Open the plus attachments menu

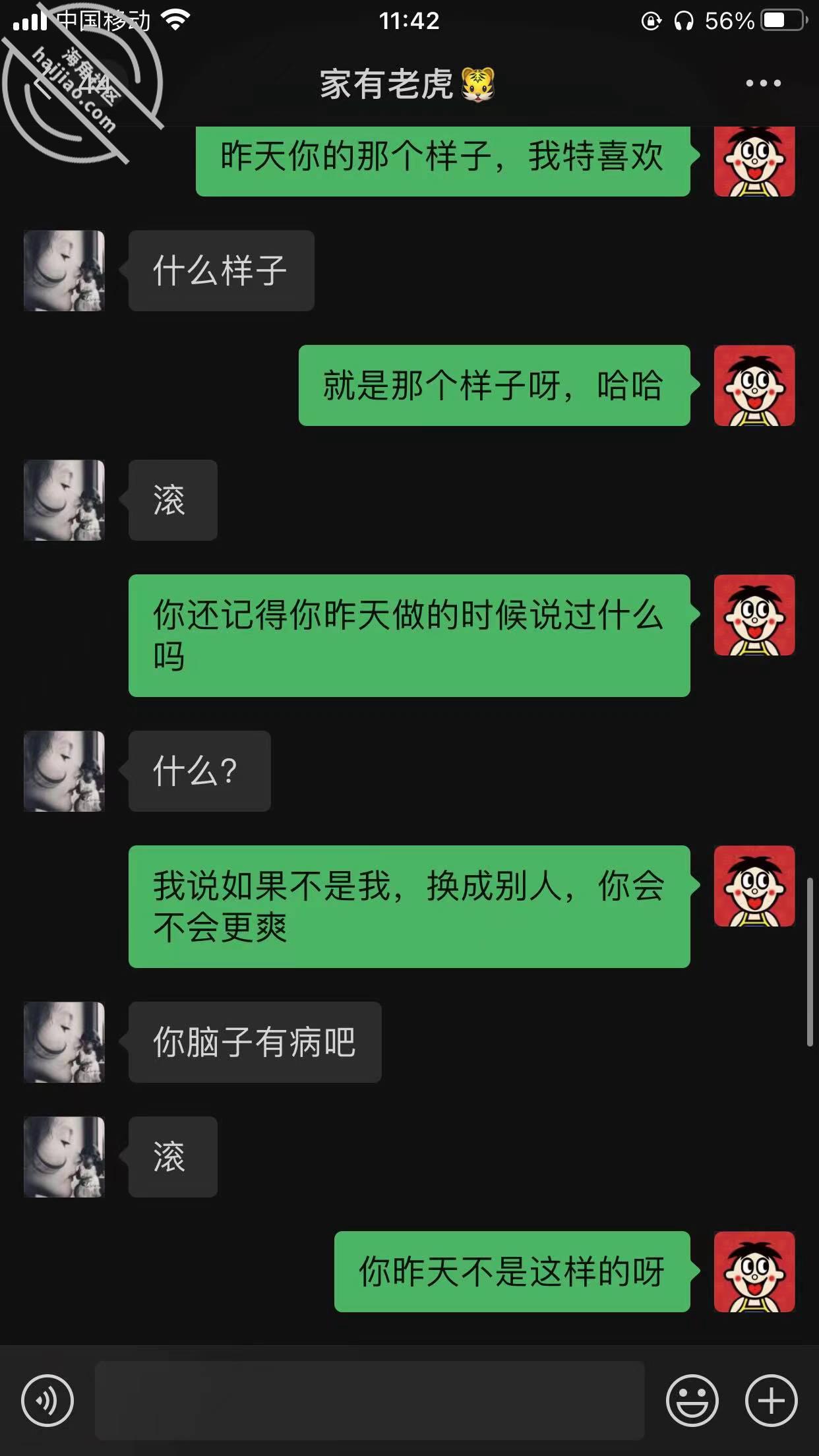coord(771,1400)
